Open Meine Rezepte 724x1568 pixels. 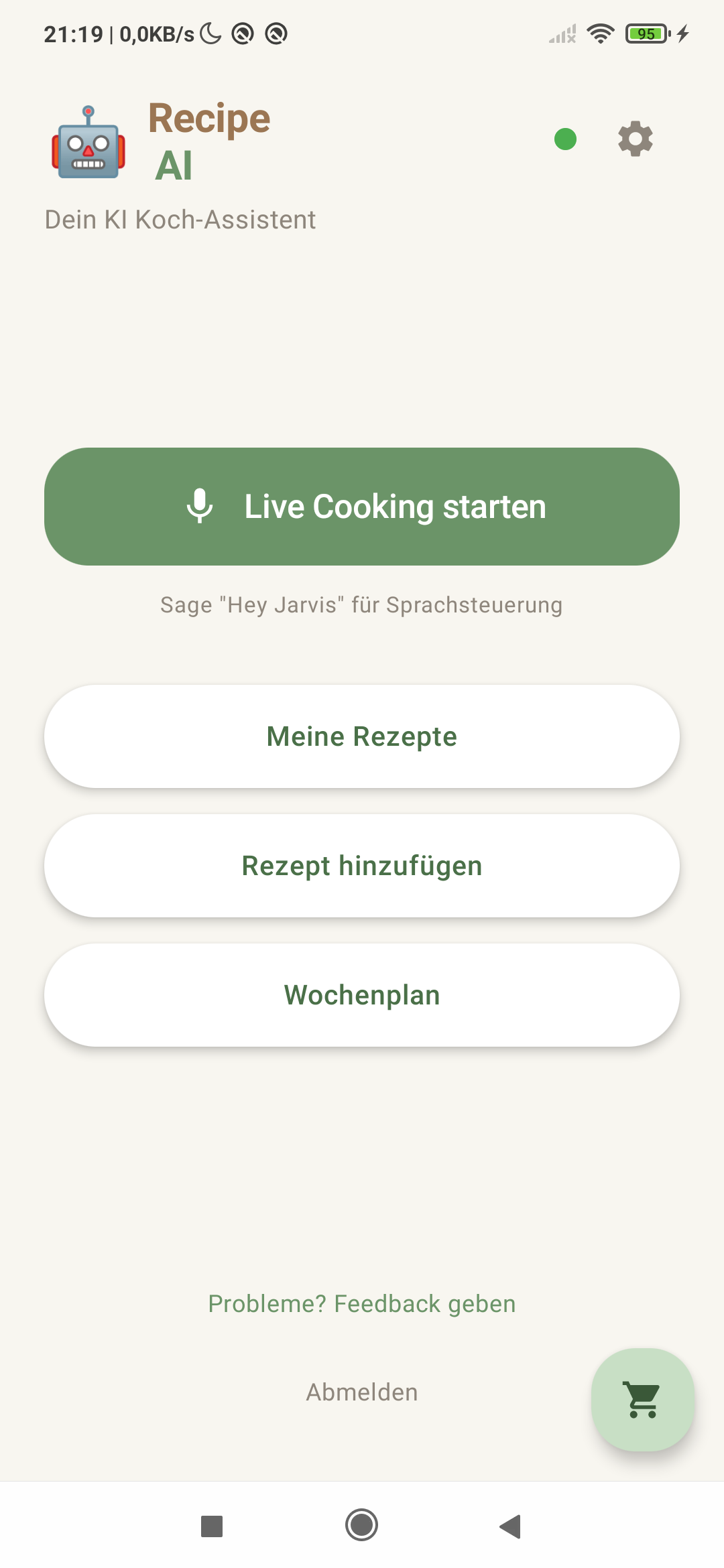click(362, 736)
